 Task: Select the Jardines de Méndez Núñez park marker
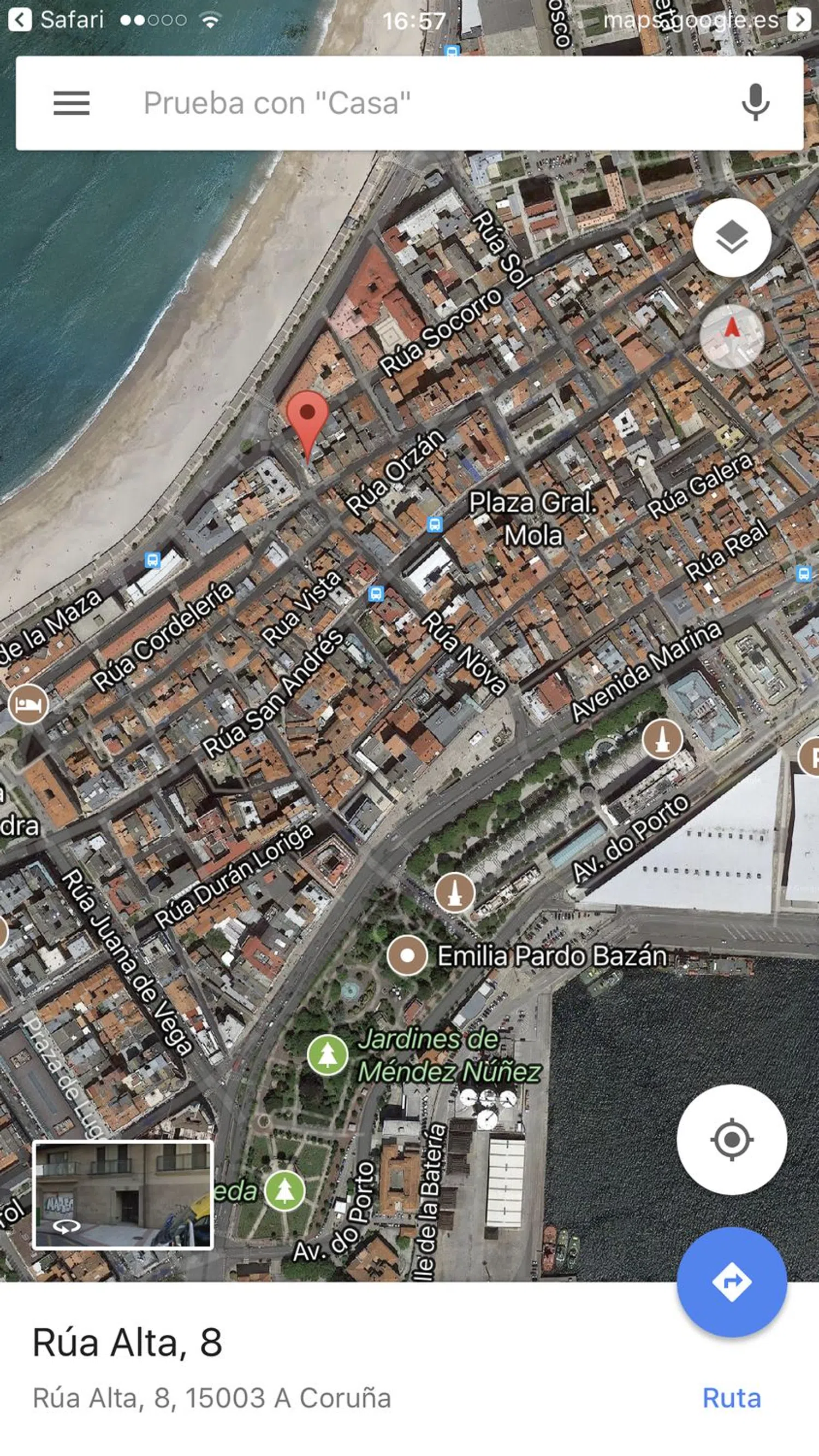327,1055
